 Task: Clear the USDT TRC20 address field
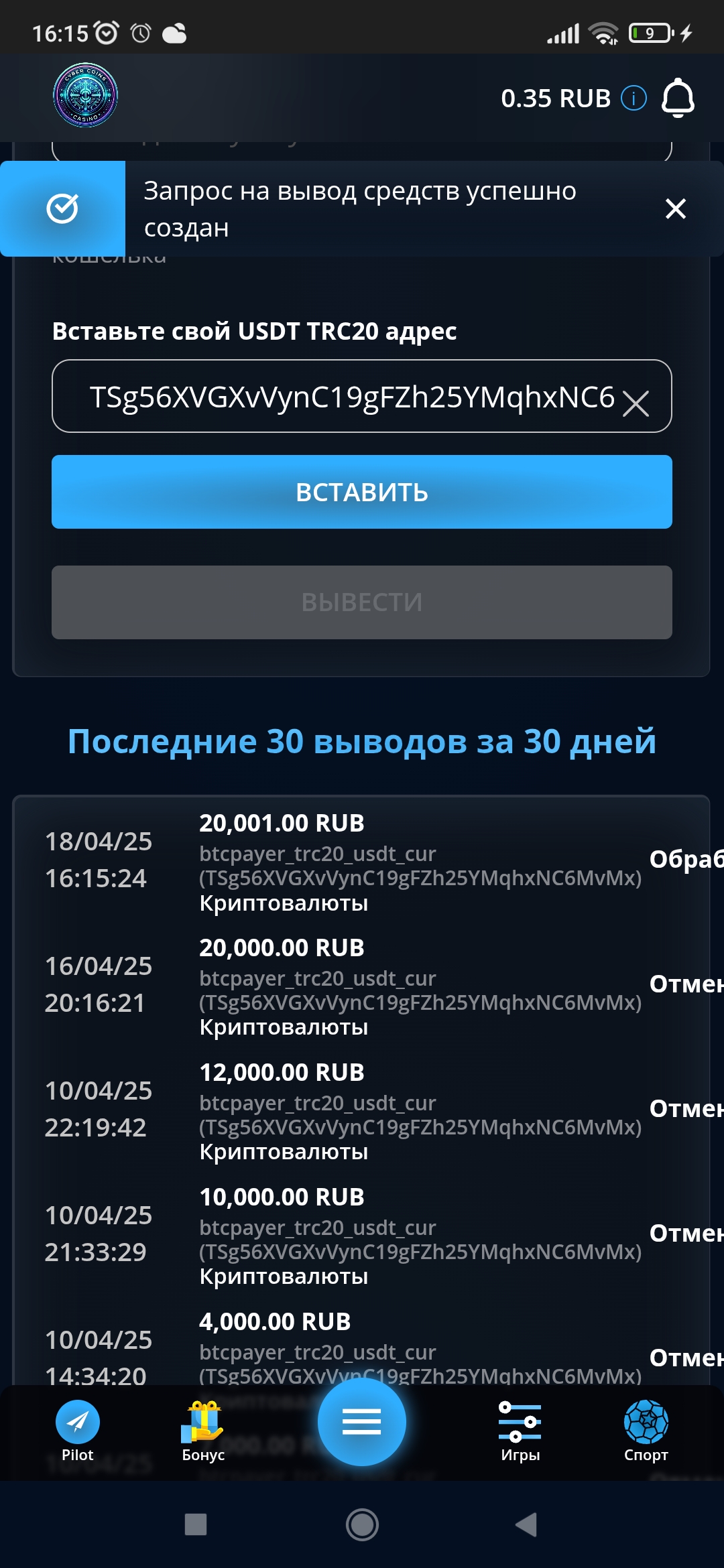click(636, 403)
